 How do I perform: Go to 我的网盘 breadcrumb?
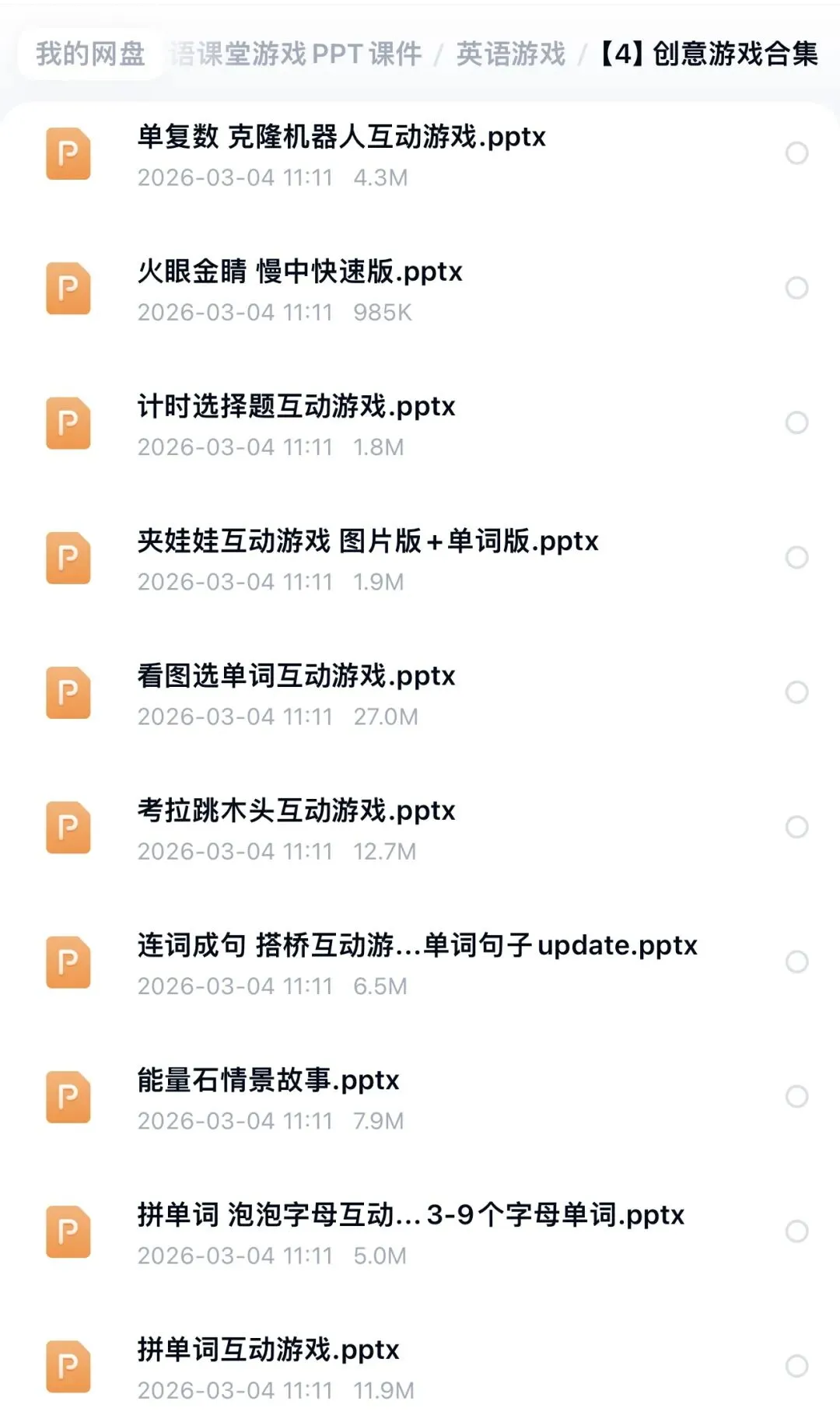pyautogui.click(x=90, y=54)
